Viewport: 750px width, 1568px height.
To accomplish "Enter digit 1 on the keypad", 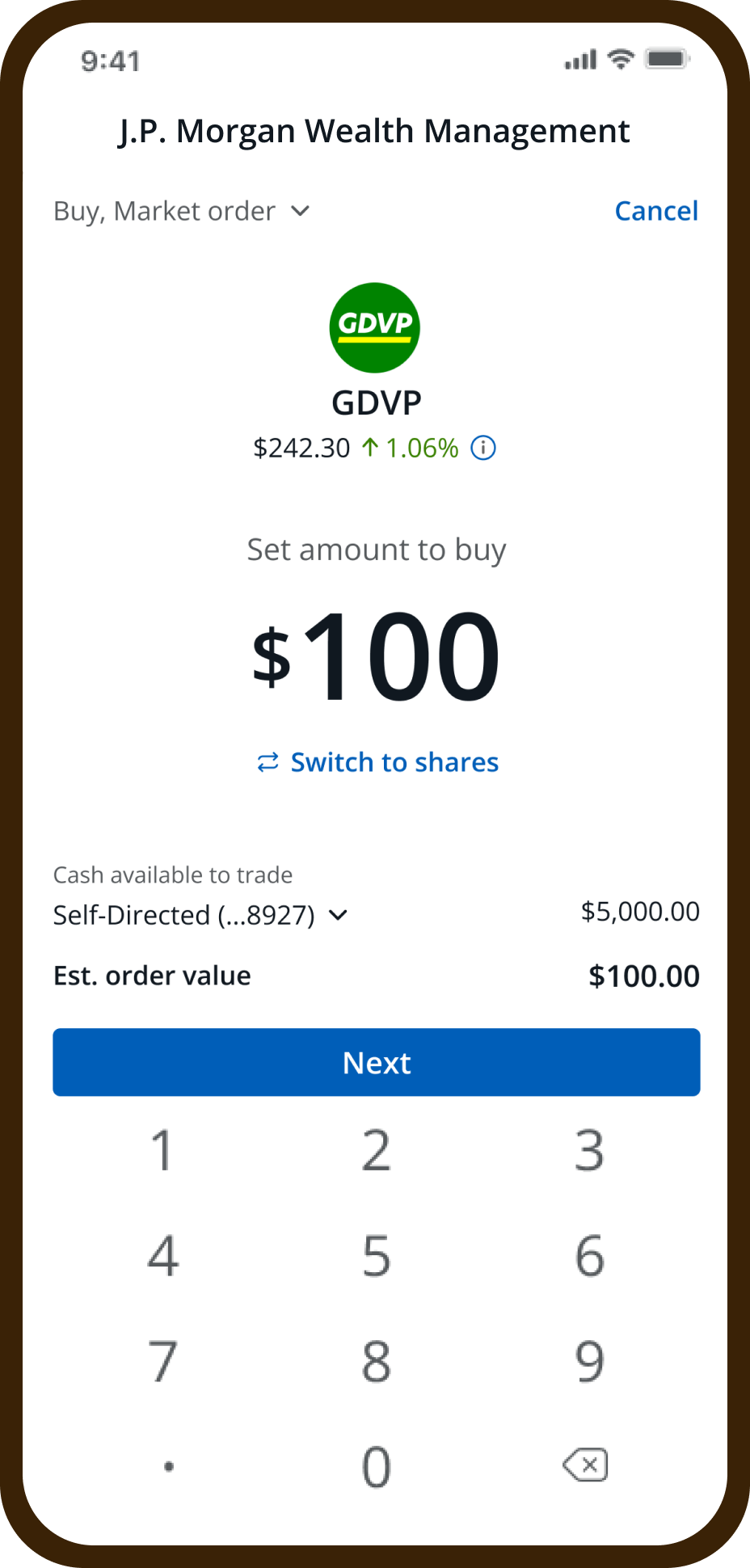I will tap(162, 1150).
